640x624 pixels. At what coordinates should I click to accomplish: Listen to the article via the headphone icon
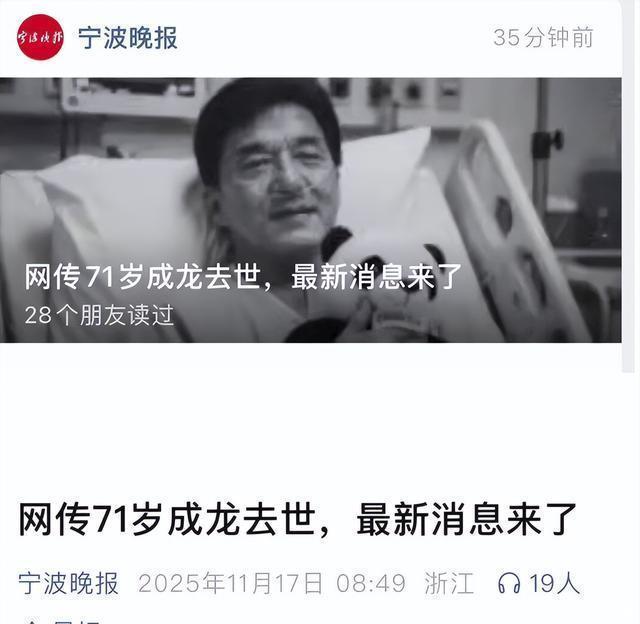click(509, 583)
